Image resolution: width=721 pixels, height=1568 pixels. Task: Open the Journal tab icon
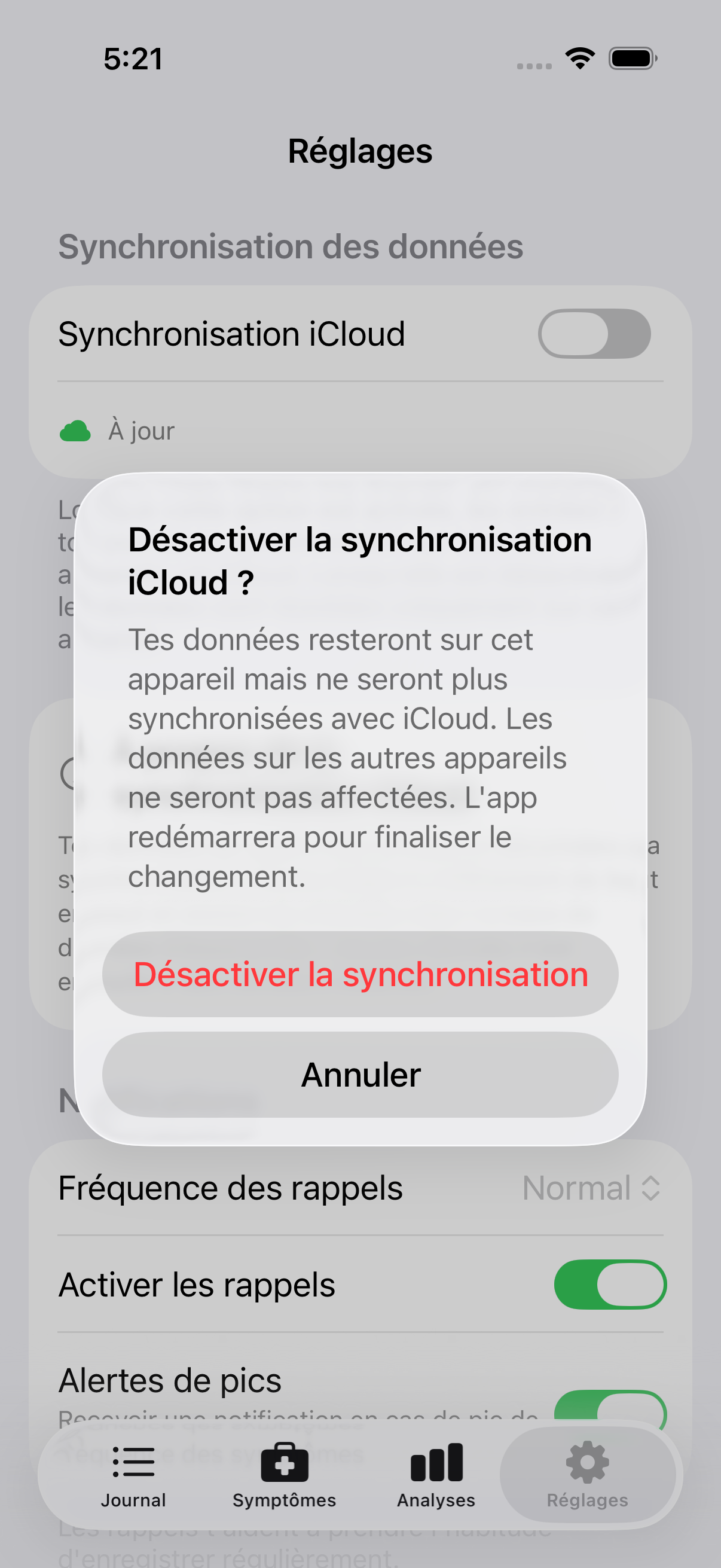(x=133, y=1462)
